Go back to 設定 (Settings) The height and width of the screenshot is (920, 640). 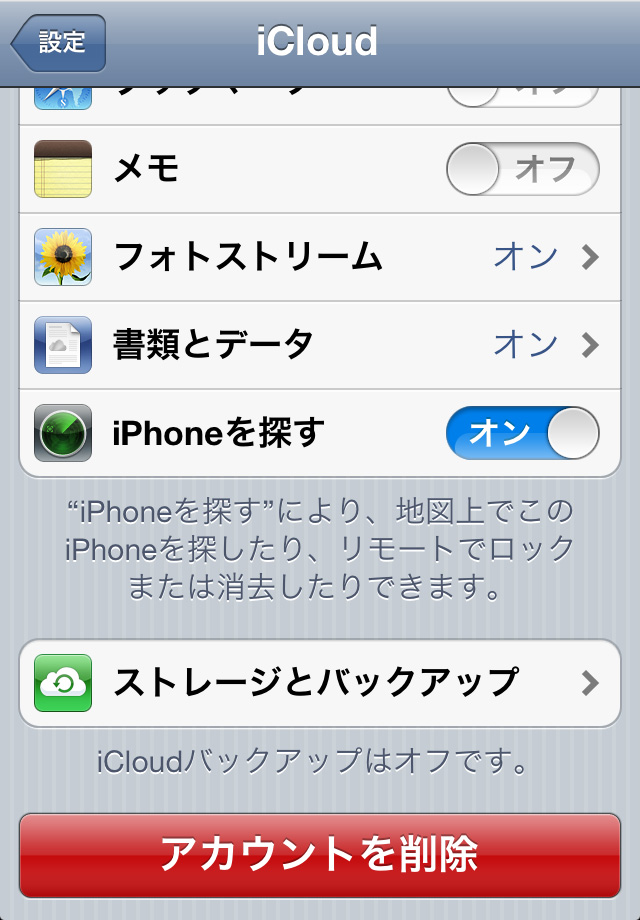pos(58,44)
